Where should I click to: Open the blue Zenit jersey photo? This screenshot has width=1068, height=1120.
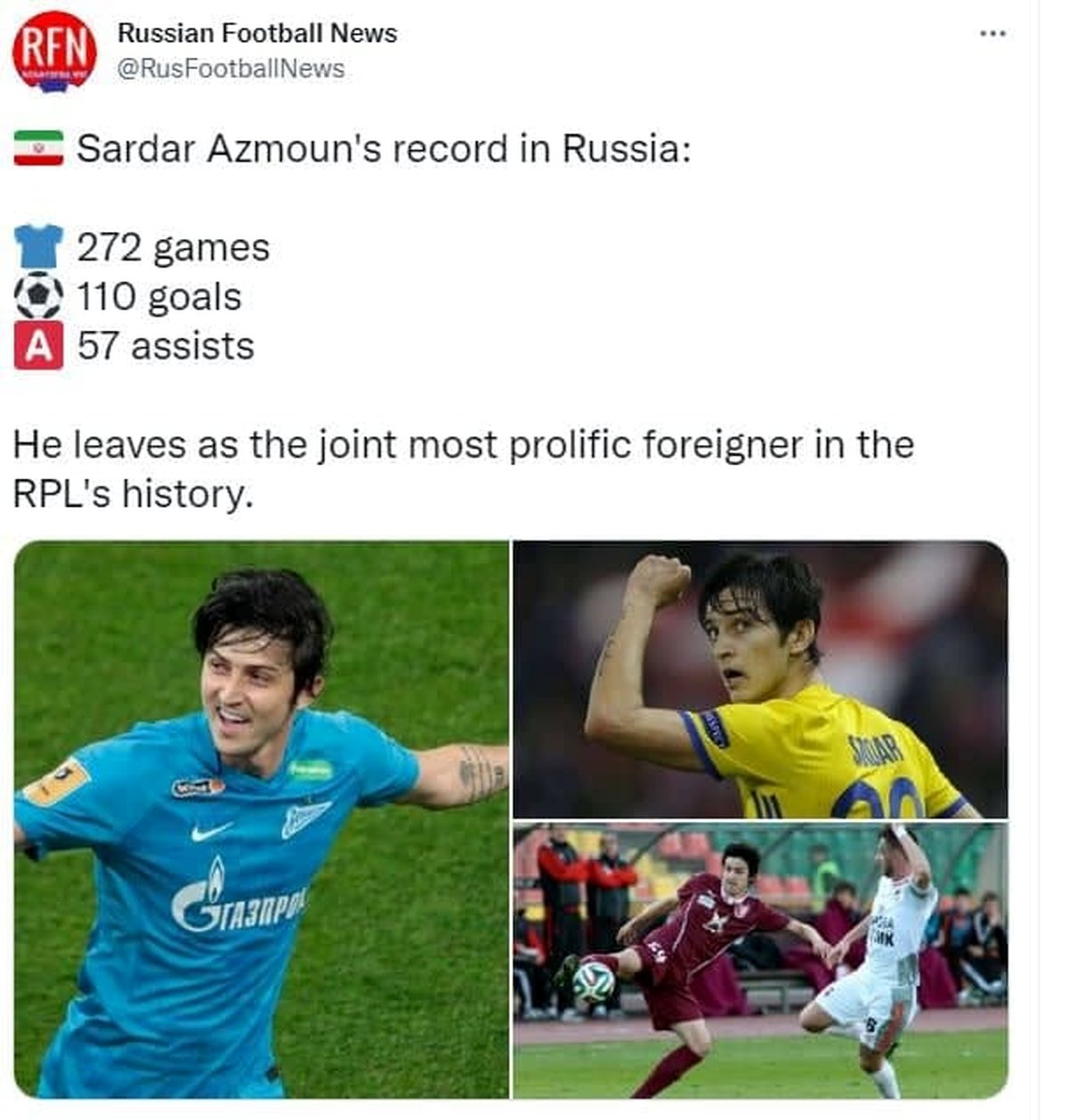click(261, 818)
